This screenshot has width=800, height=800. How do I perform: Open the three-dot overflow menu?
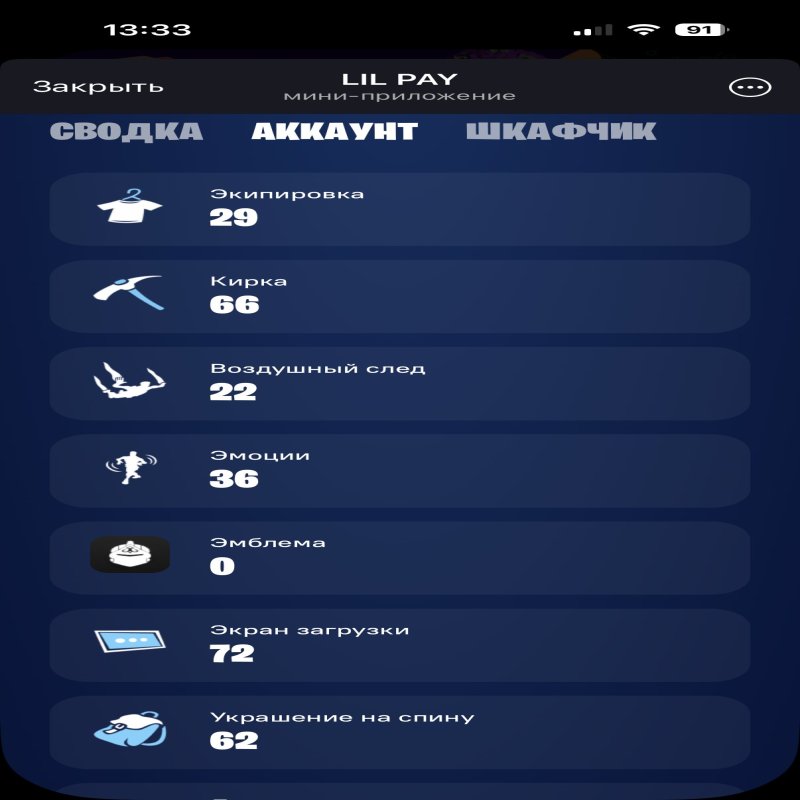749,88
